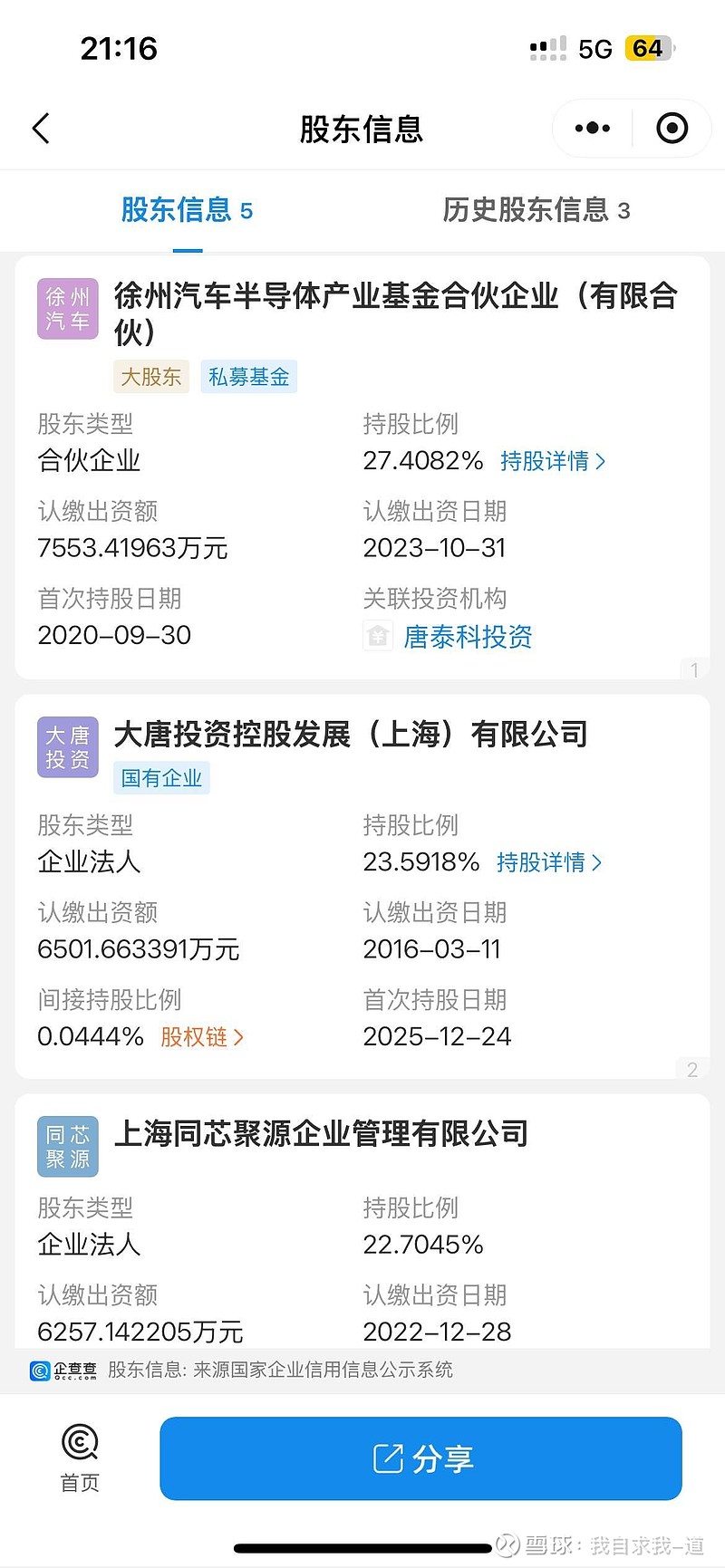
Task: Tap the 徐州汽车 company avatar
Action: tap(67, 308)
